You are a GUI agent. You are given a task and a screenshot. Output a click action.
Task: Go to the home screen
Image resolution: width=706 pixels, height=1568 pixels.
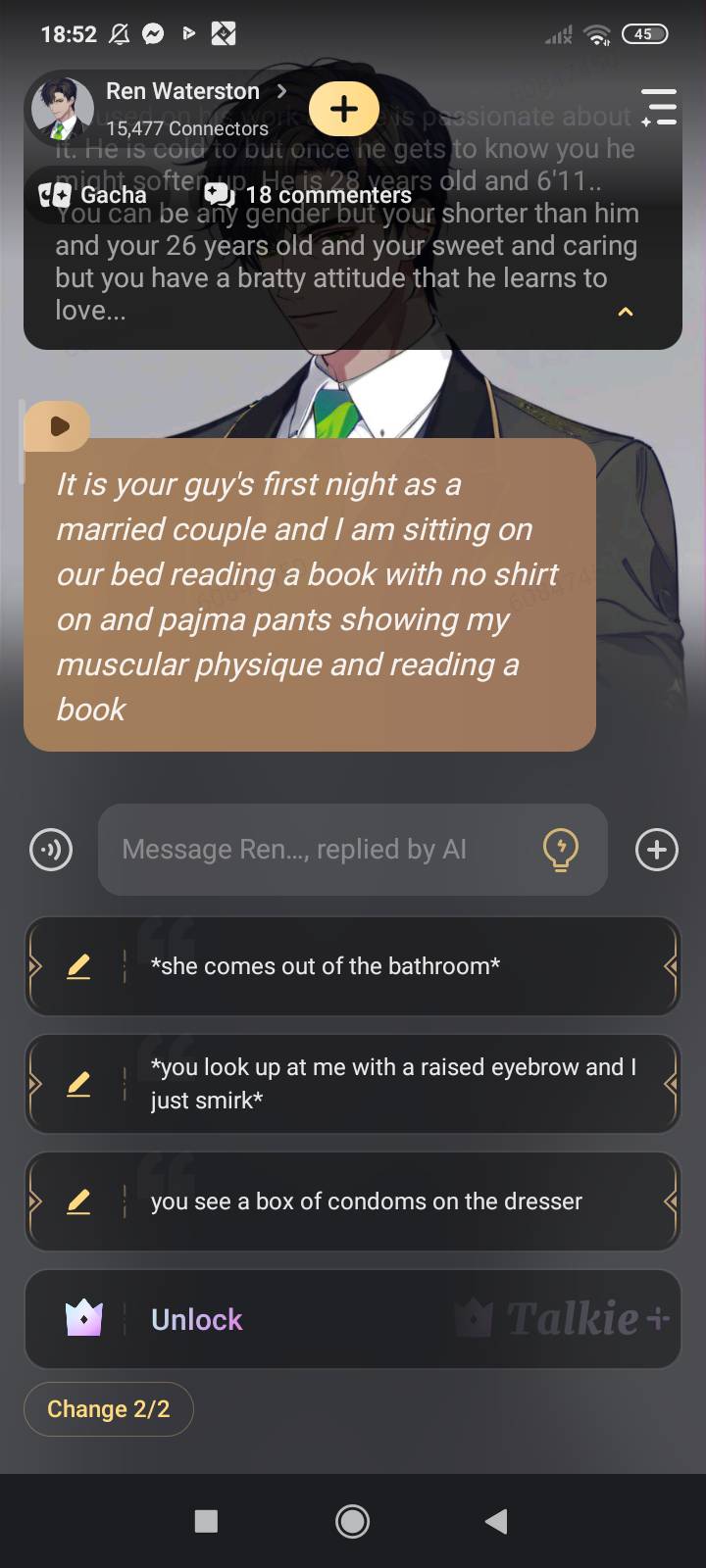coord(352,1521)
